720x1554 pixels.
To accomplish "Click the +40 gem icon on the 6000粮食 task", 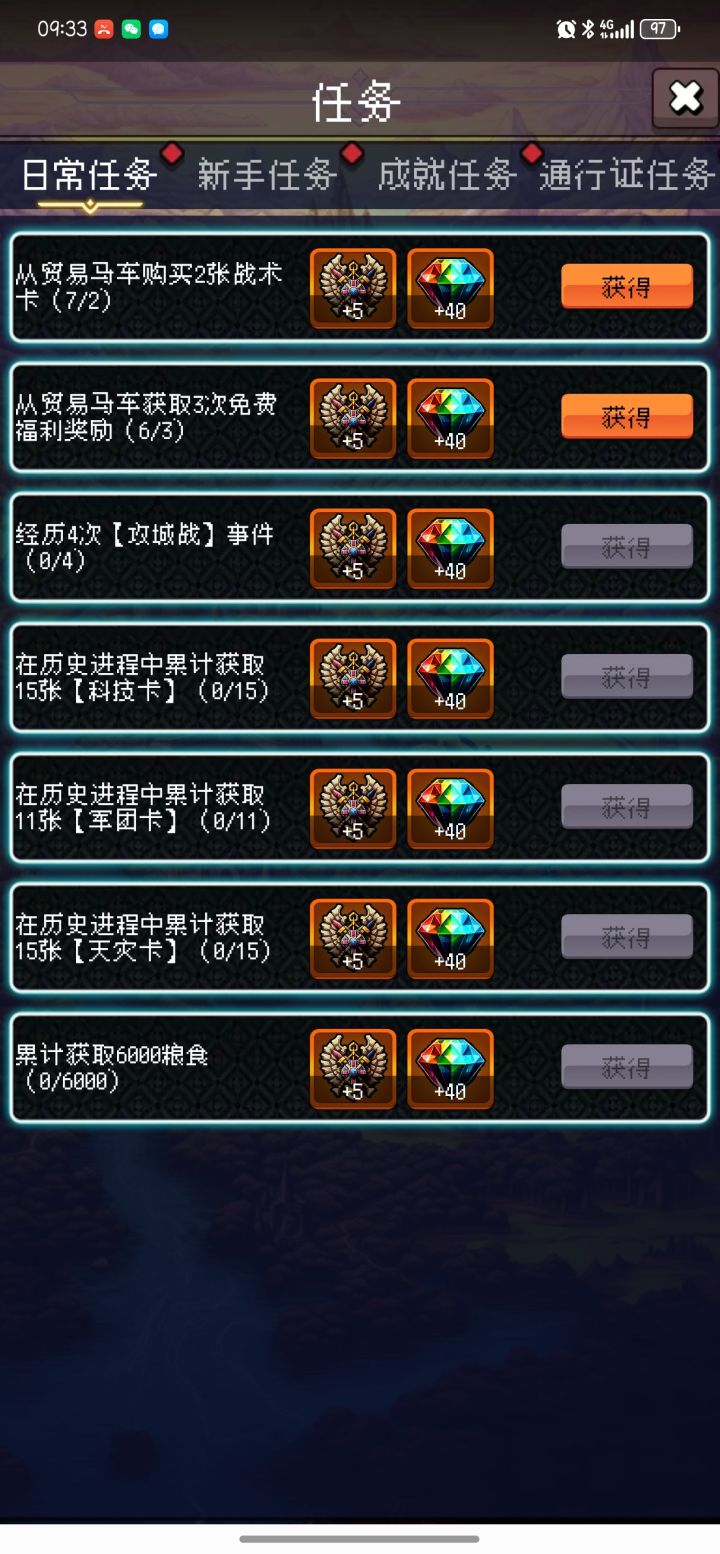I will [x=449, y=1068].
